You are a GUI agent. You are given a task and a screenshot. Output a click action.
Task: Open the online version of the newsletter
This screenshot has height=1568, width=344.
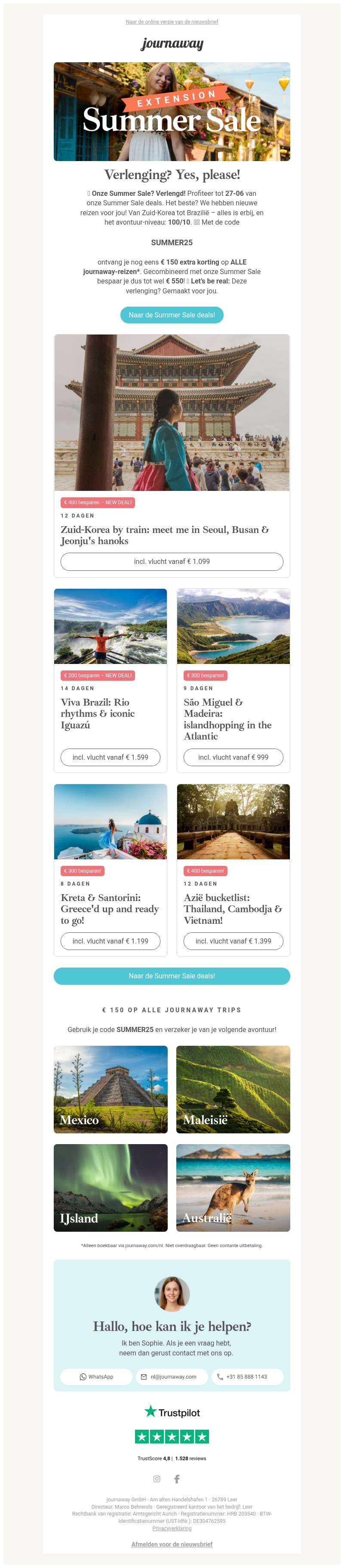[172, 22]
